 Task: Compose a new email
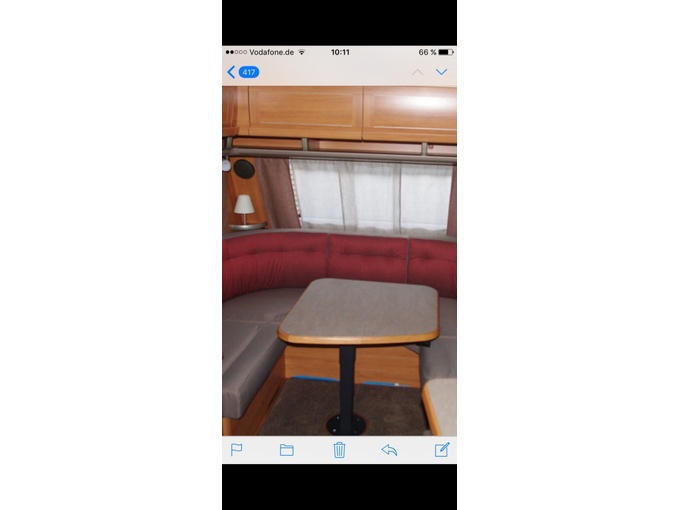[442, 450]
